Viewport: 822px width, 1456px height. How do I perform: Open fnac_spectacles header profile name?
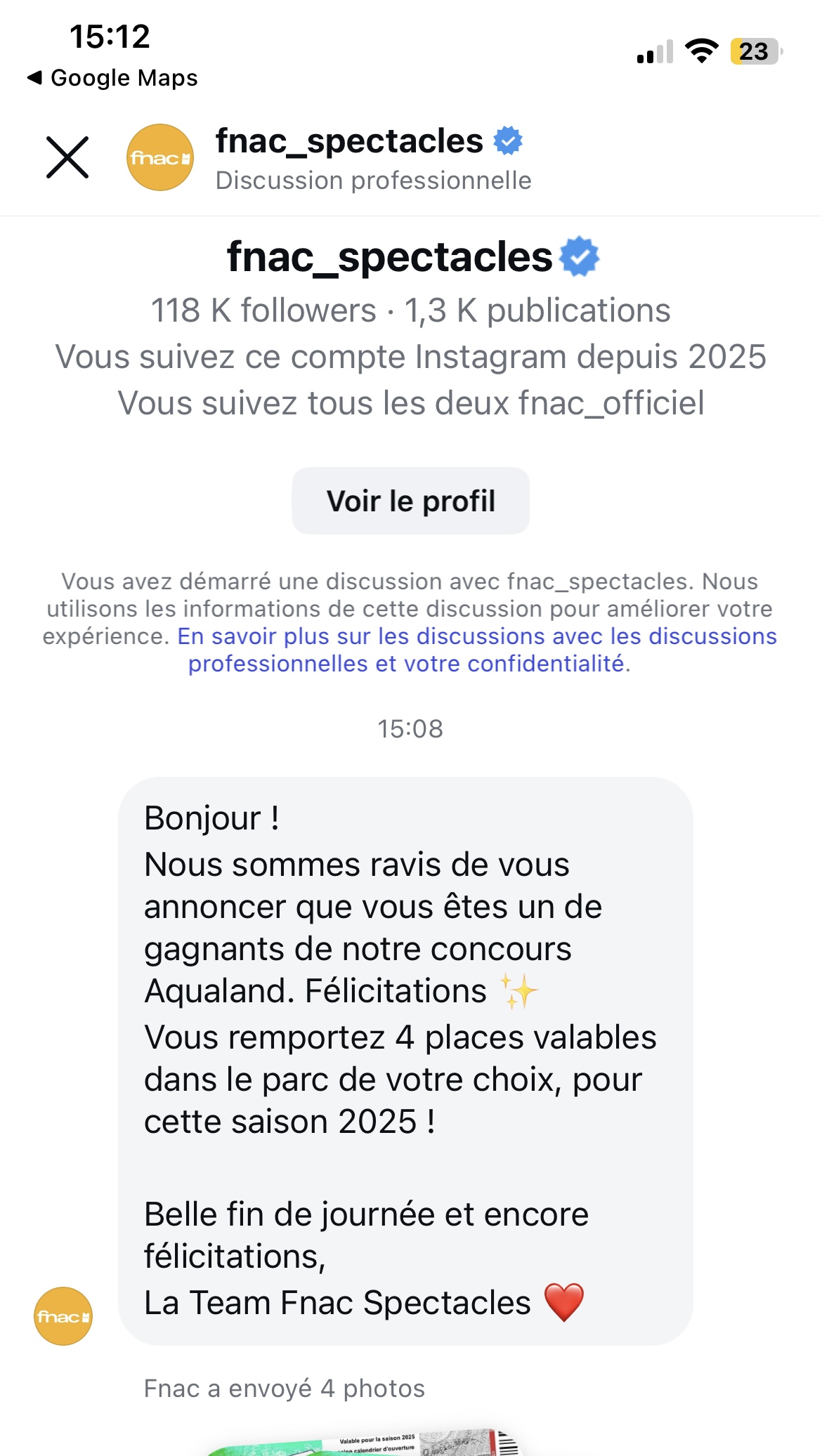349,141
